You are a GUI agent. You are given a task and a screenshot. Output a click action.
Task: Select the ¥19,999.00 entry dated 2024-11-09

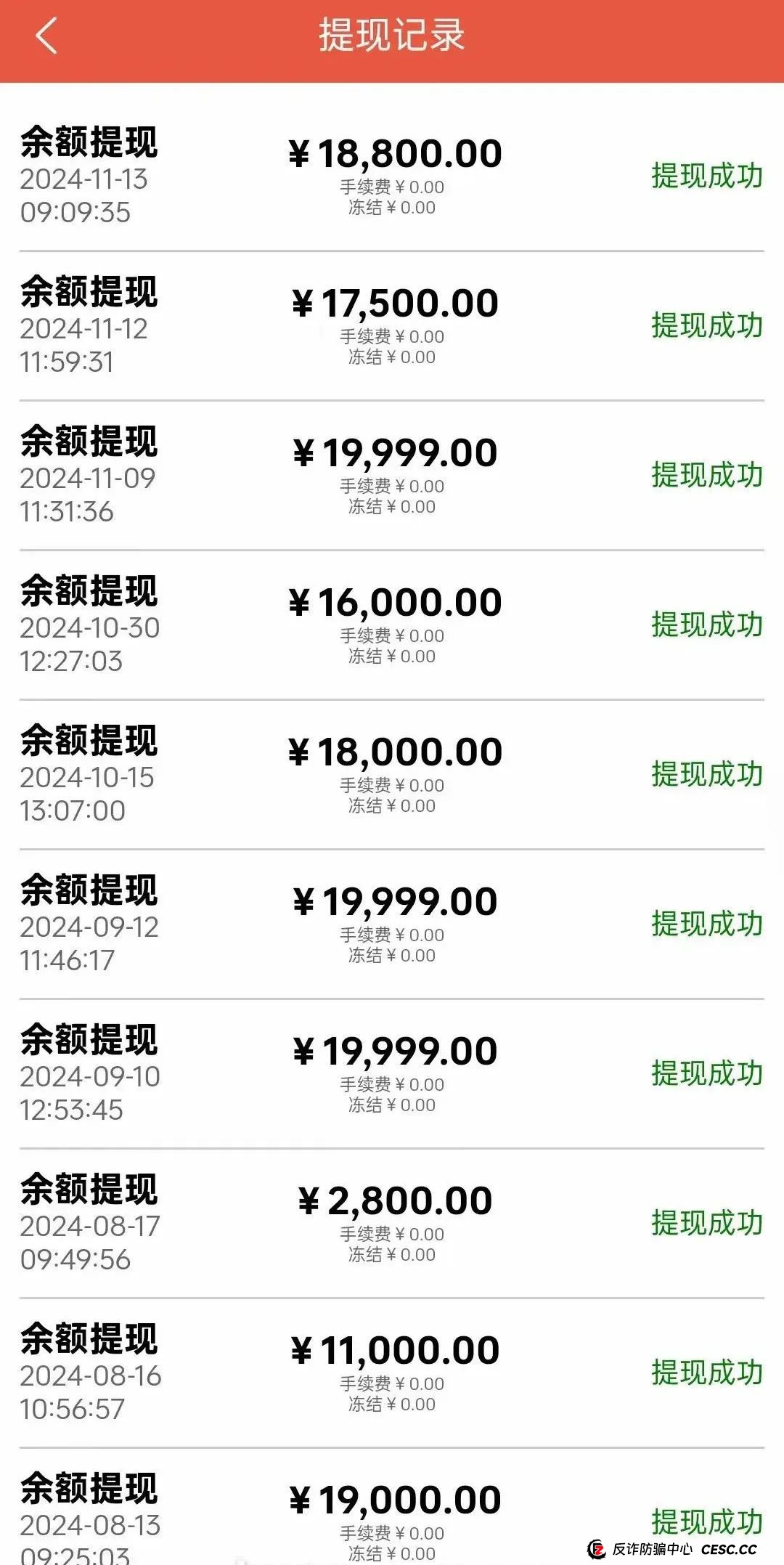click(x=396, y=452)
